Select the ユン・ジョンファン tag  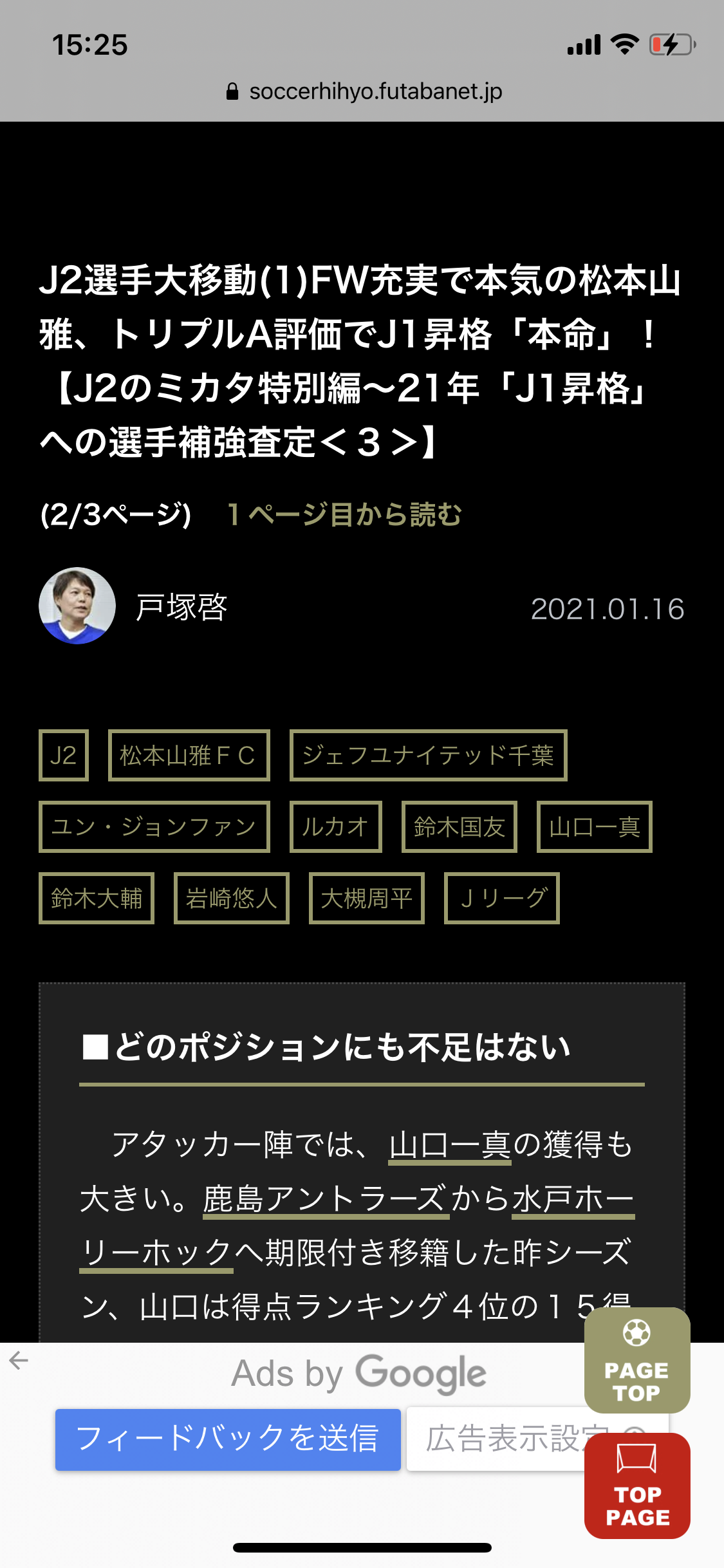tap(154, 826)
